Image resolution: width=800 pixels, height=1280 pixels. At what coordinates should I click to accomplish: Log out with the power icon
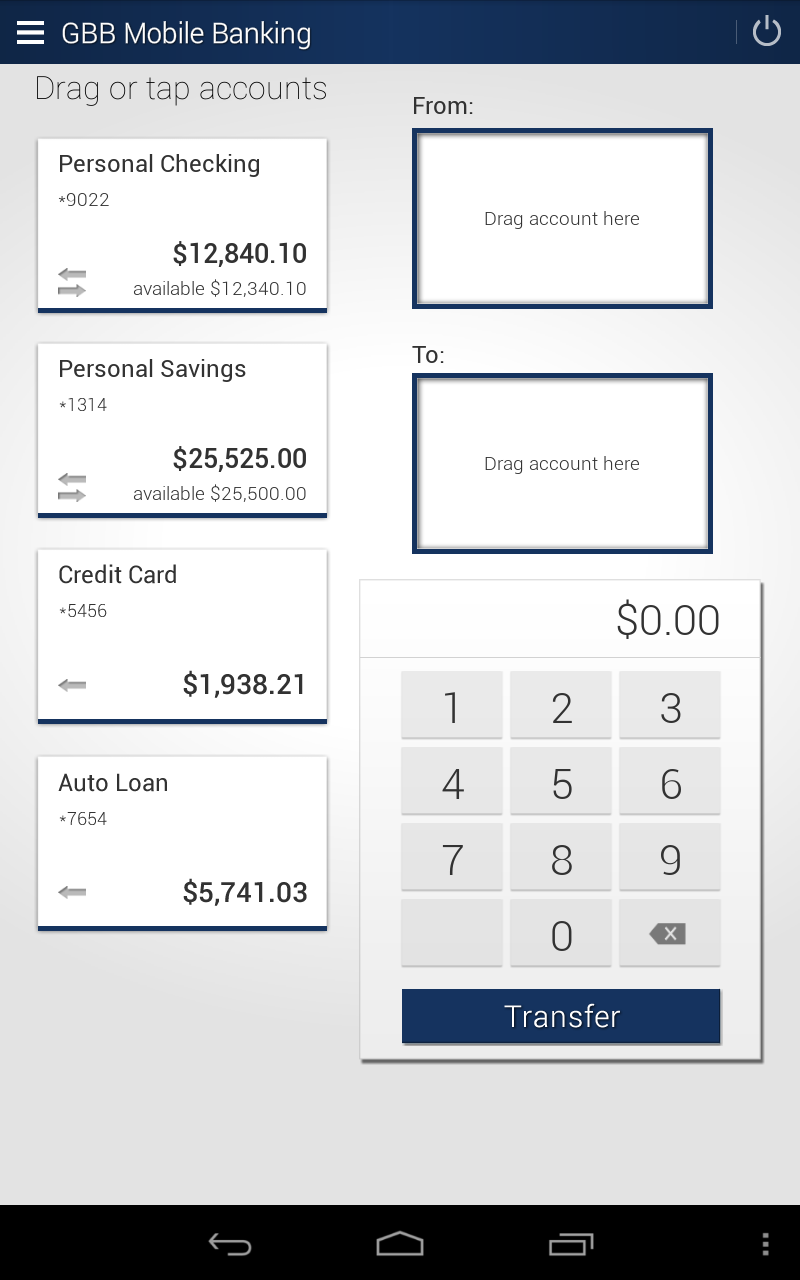766,32
